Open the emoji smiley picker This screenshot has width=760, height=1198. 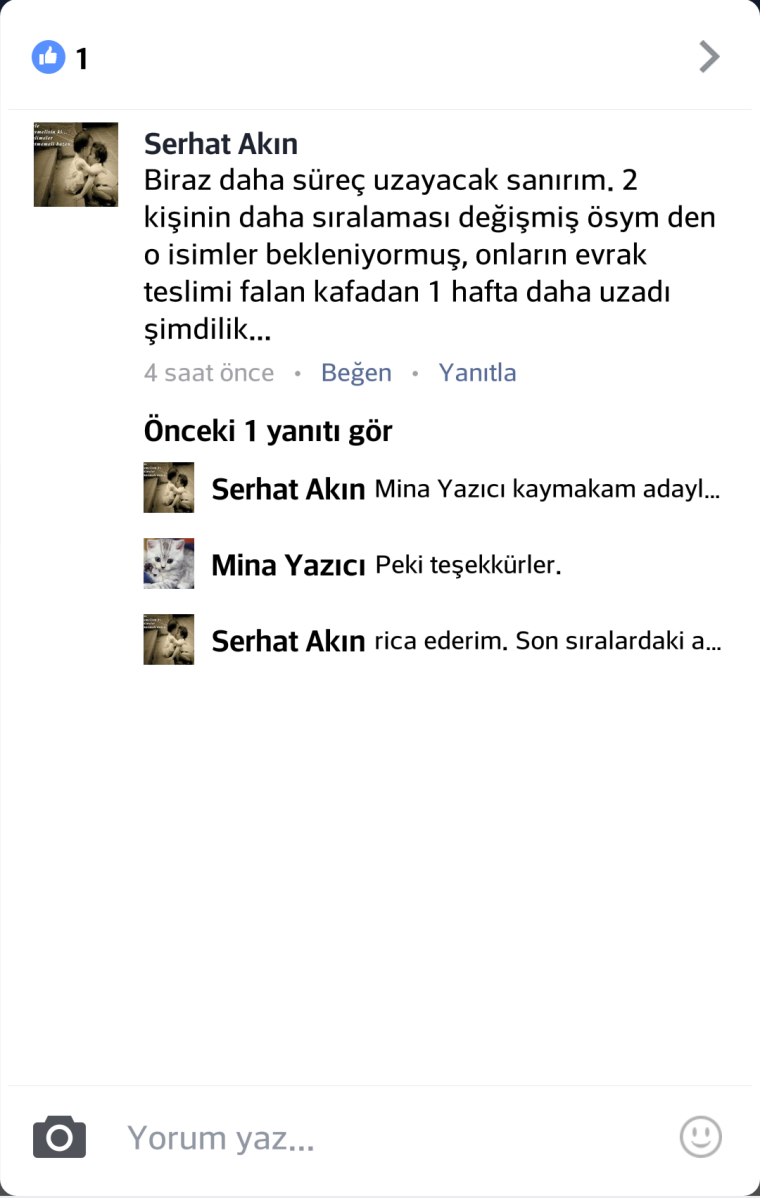(700, 1137)
